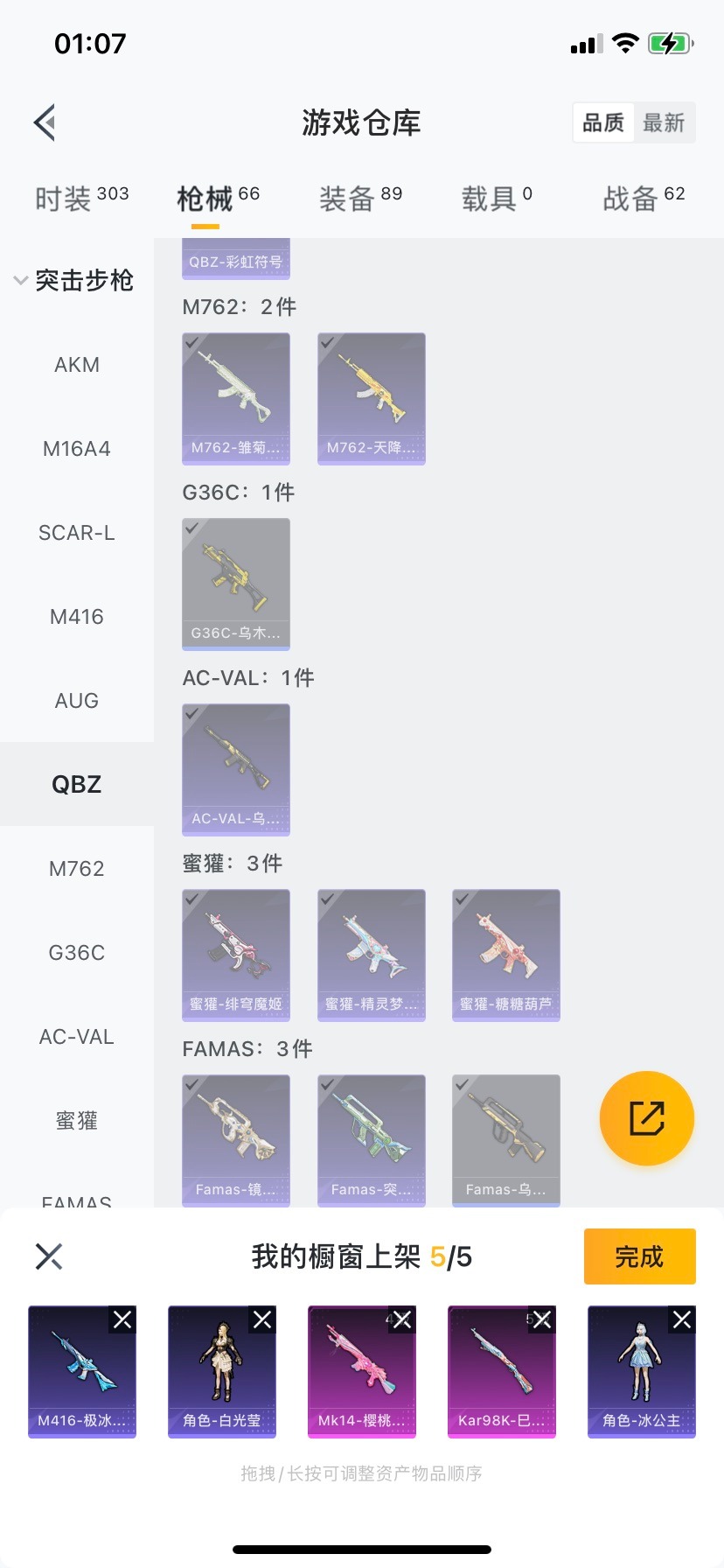Remove Mk14-樱桃 from the showcase
Image resolution: width=724 pixels, height=1568 pixels.
tap(402, 1319)
